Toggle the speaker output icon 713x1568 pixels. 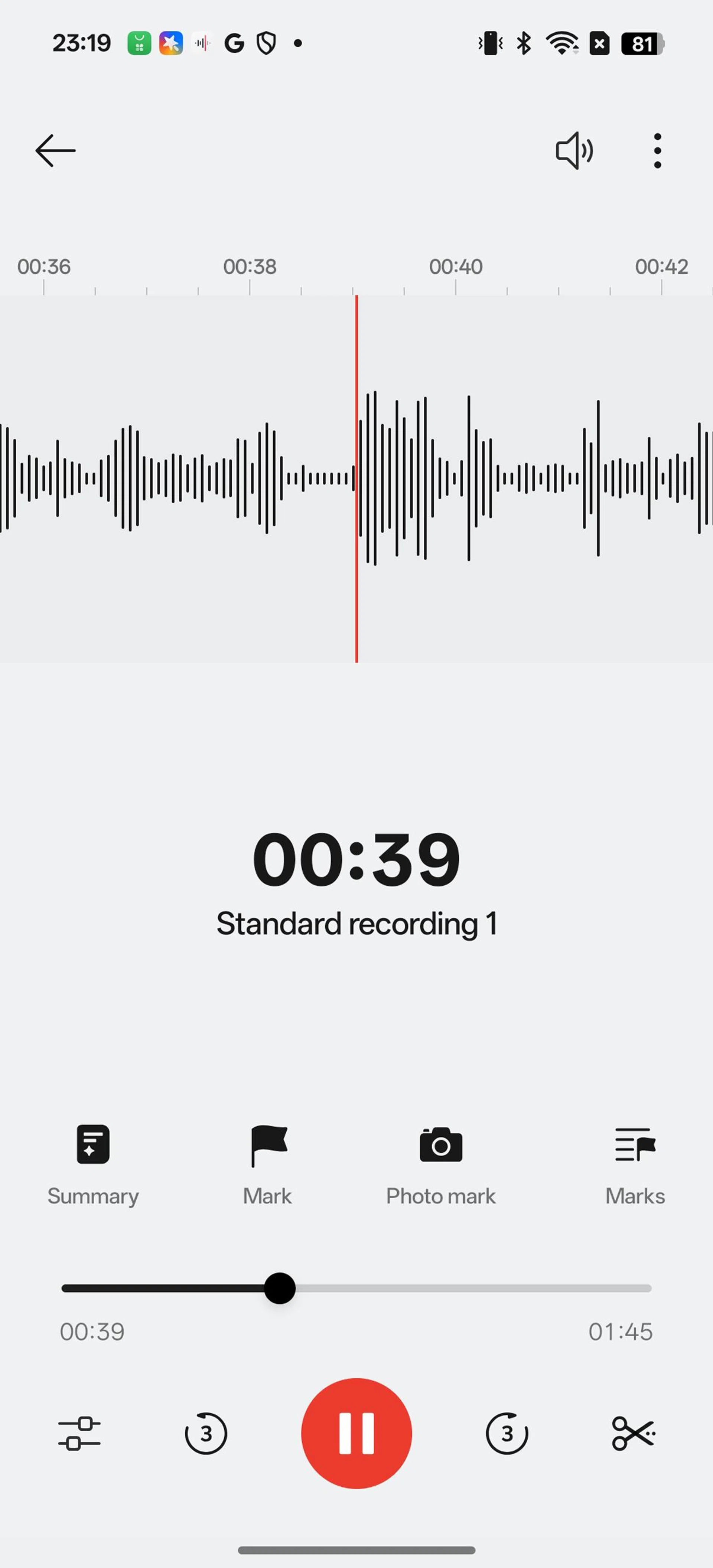tap(574, 150)
